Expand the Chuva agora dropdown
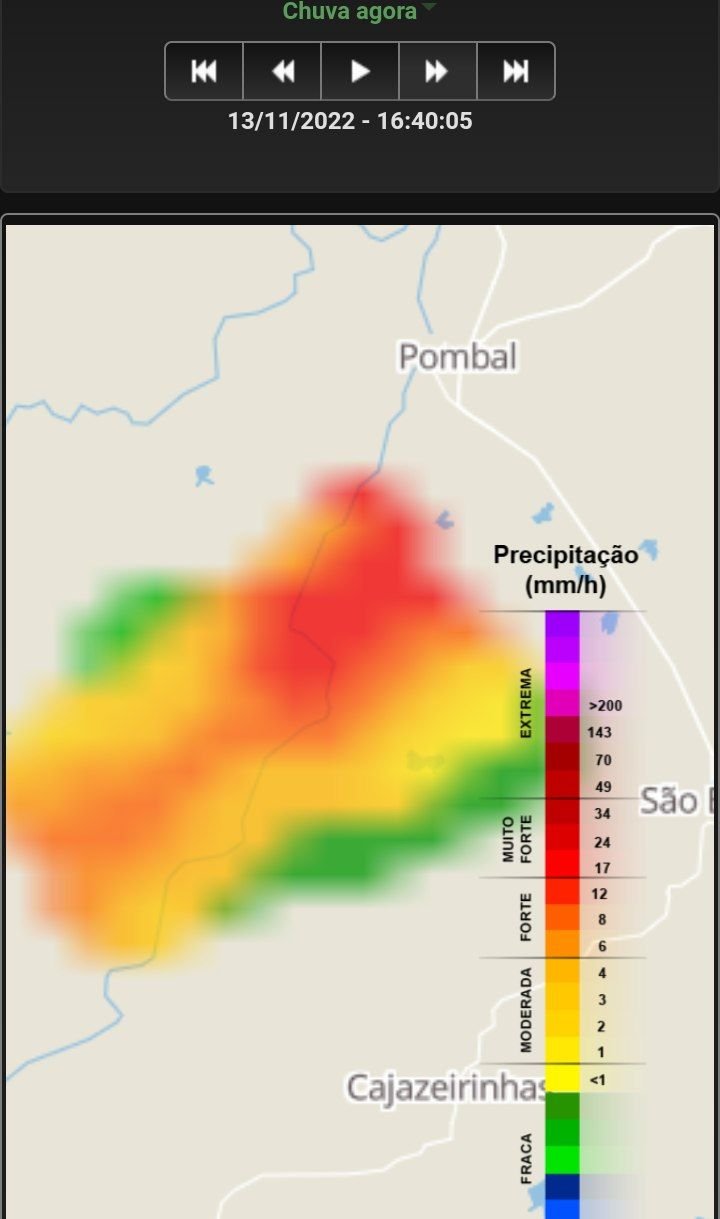This screenshot has height=1219, width=720. [x=359, y=11]
